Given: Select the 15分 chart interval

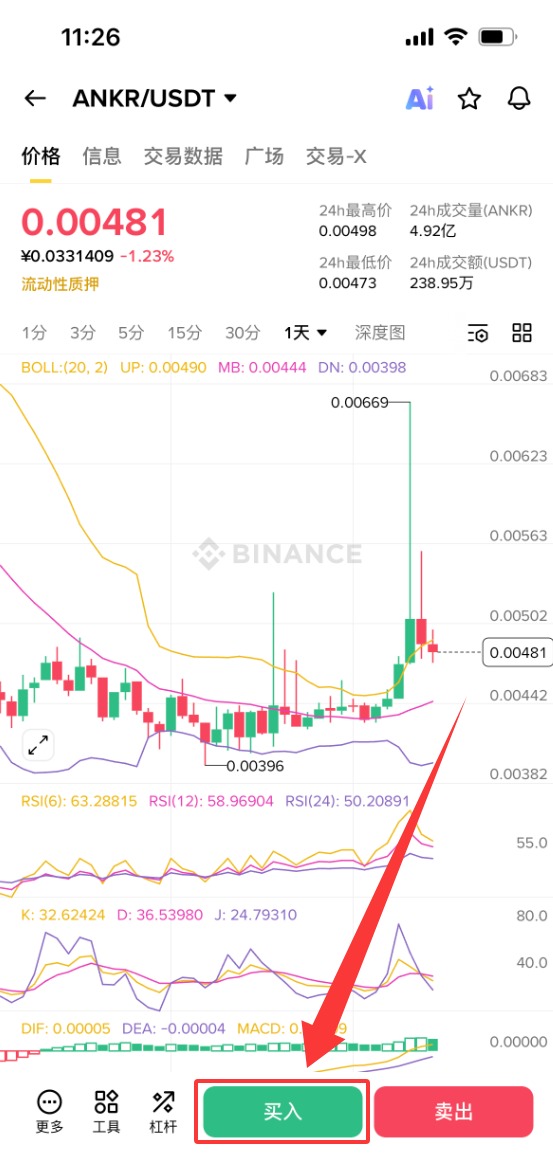Looking at the screenshot, I should coord(184,333).
